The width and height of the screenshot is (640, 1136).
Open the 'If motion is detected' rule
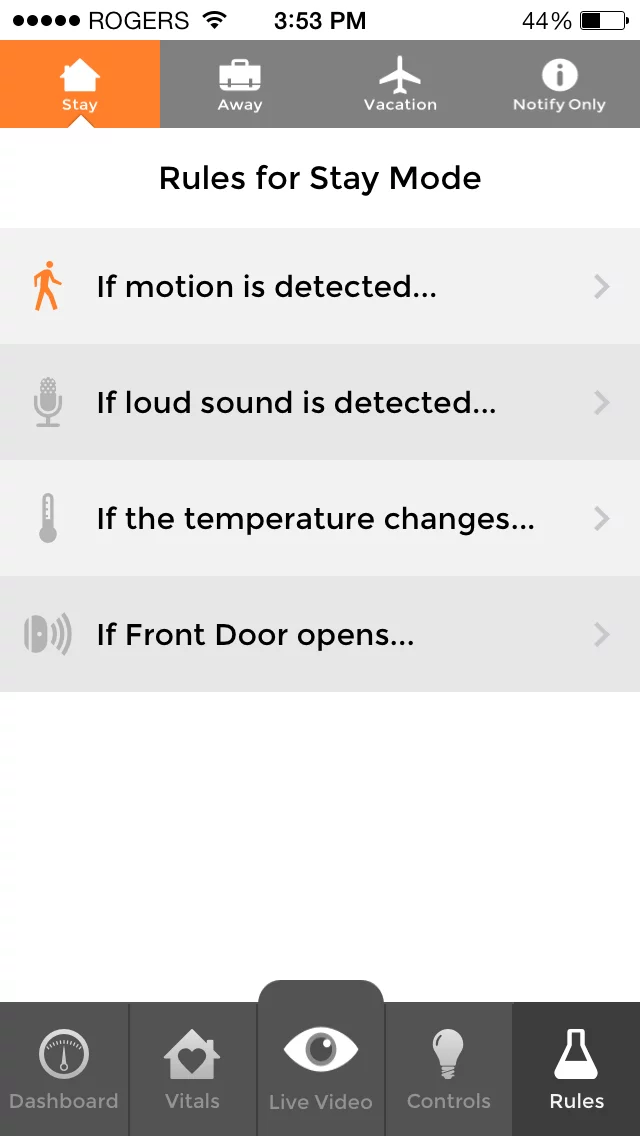[320, 287]
